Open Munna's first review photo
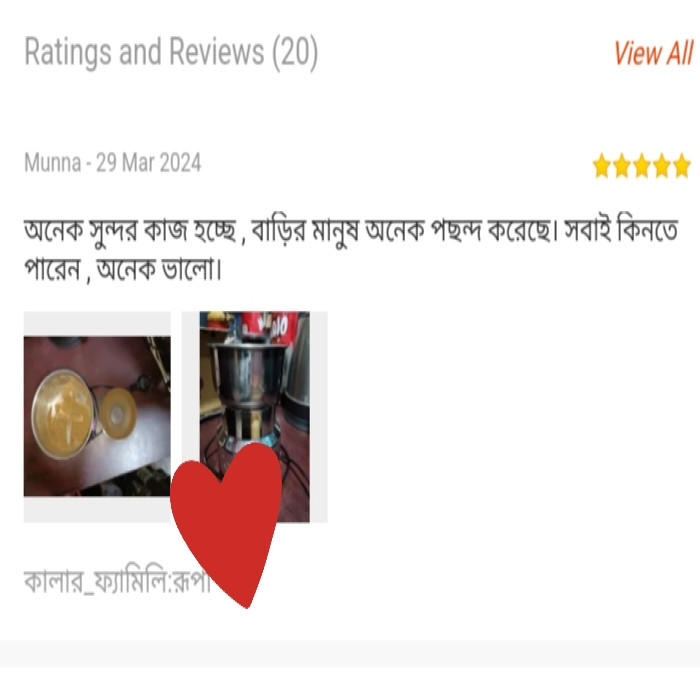 click(97, 416)
